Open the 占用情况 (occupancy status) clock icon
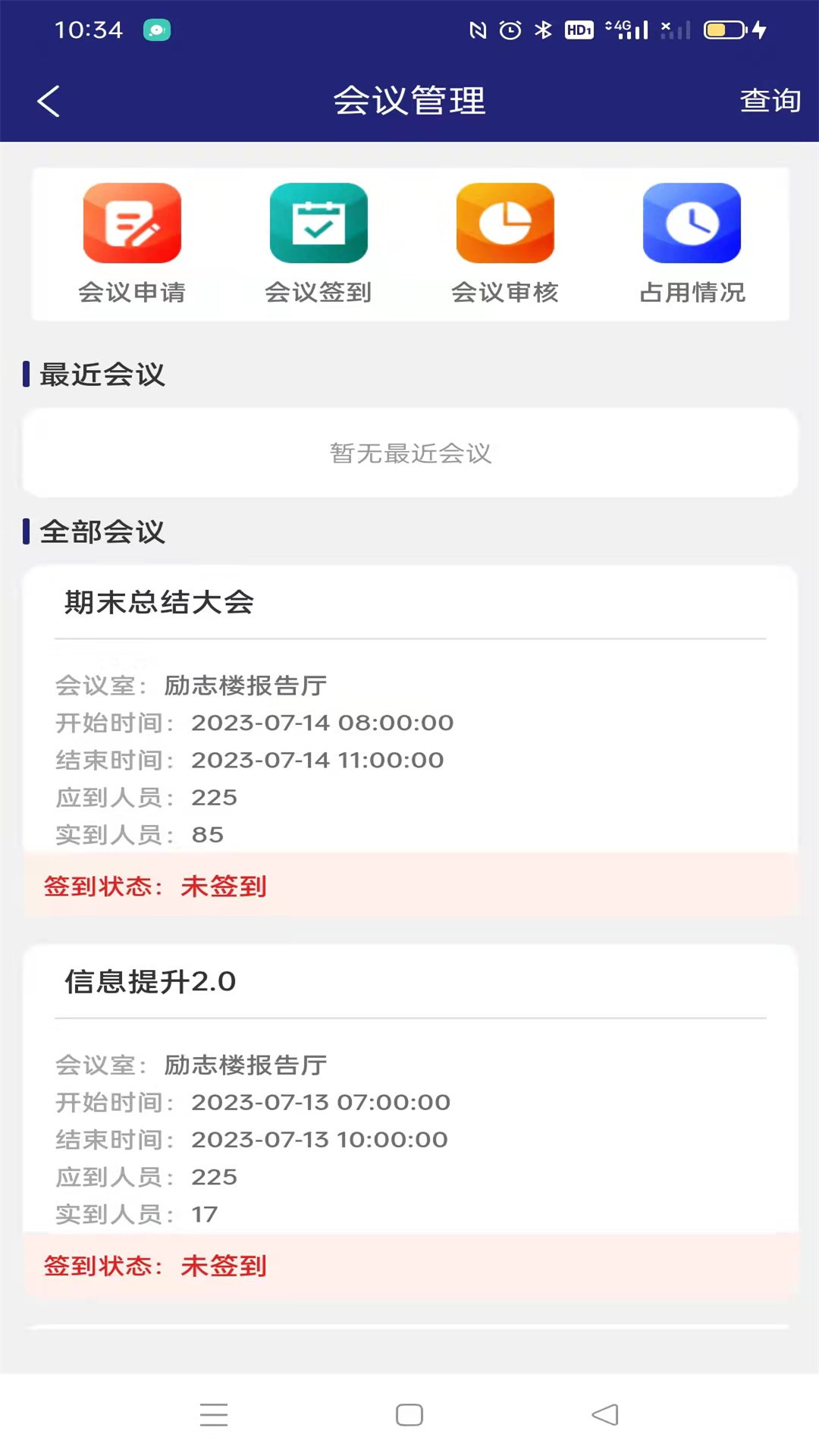 tap(691, 224)
